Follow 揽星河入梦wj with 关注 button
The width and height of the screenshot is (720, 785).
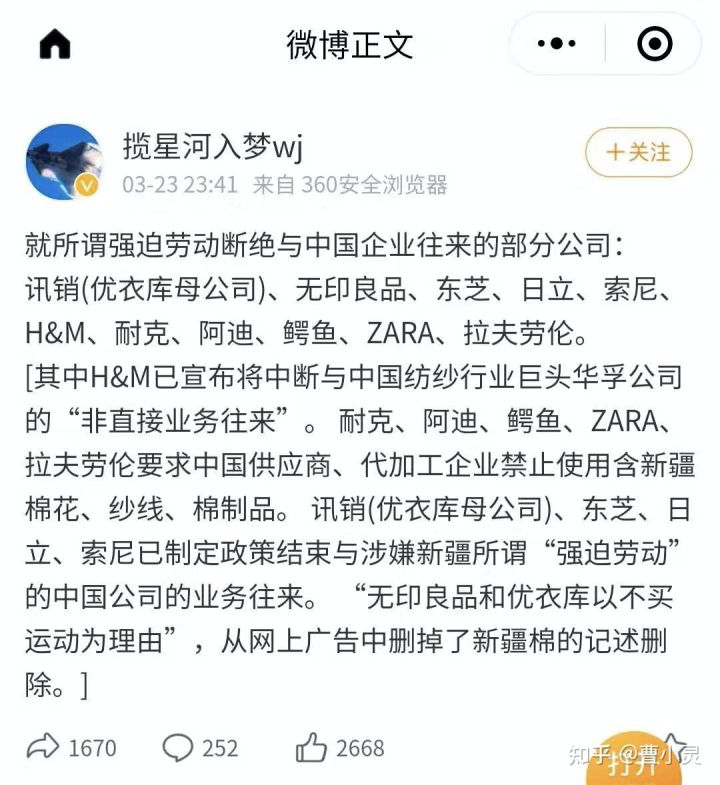[x=638, y=152]
